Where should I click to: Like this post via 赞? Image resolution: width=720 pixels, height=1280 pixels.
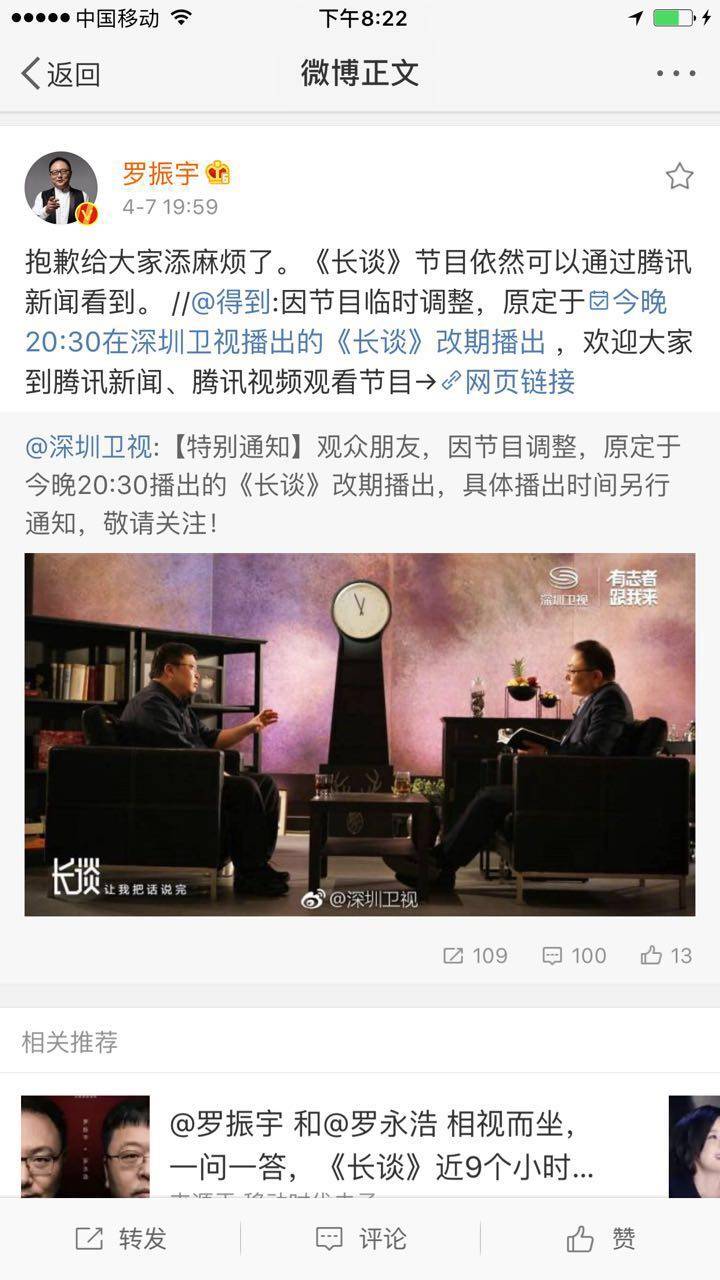[600, 1239]
